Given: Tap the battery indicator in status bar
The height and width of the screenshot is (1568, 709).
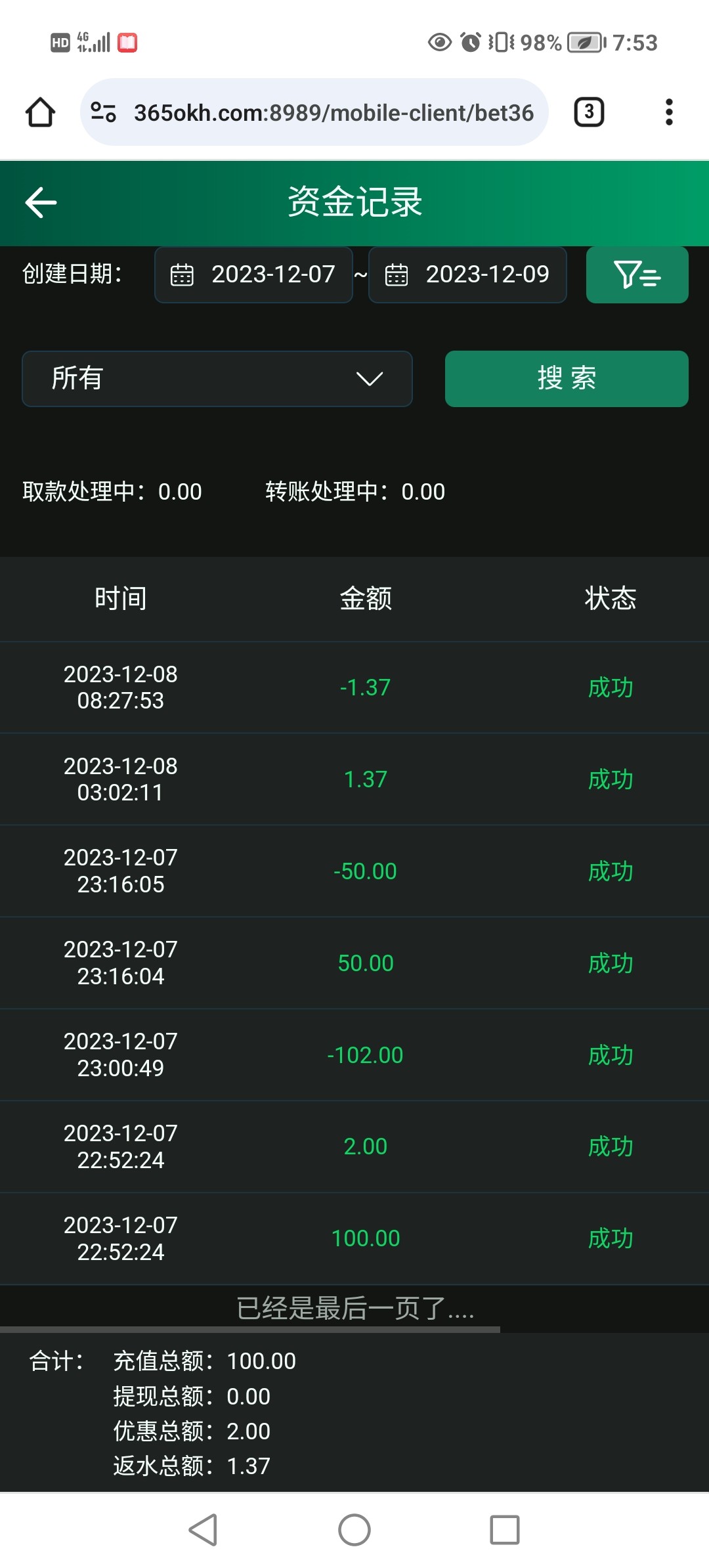Looking at the screenshot, I should click(x=586, y=41).
